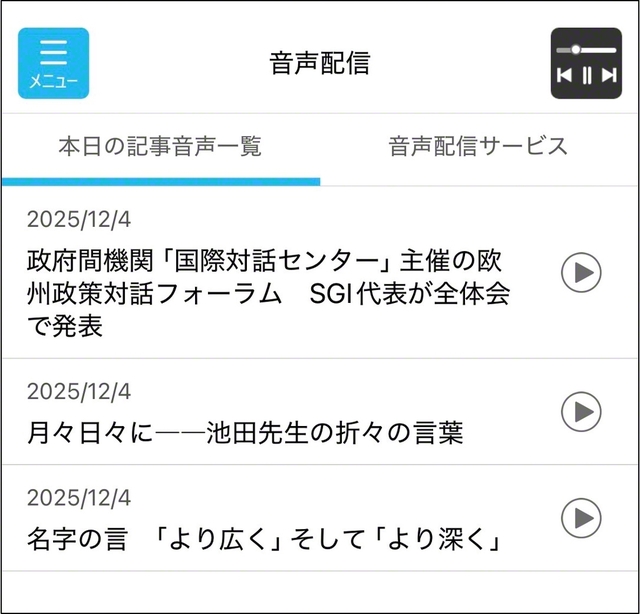
Task: Play audio for 名字の言 article
Action: 581,518
